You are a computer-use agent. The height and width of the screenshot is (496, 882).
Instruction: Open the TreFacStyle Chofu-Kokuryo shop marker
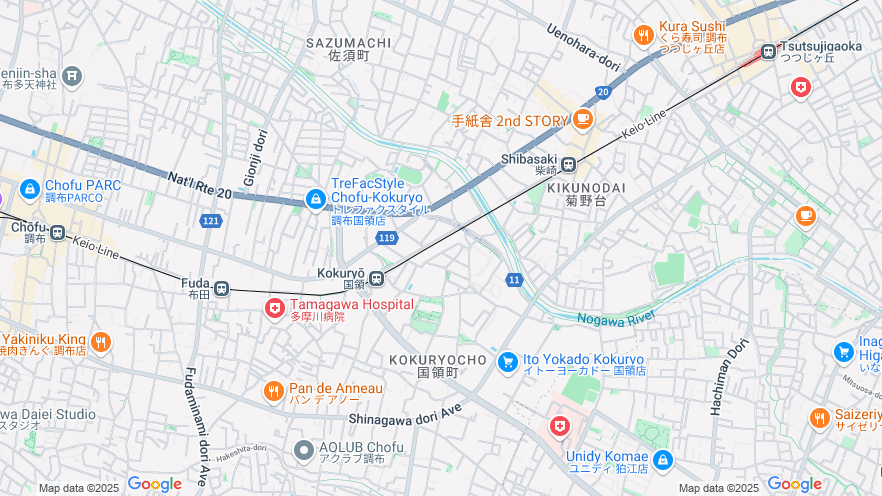pos(316,199)
